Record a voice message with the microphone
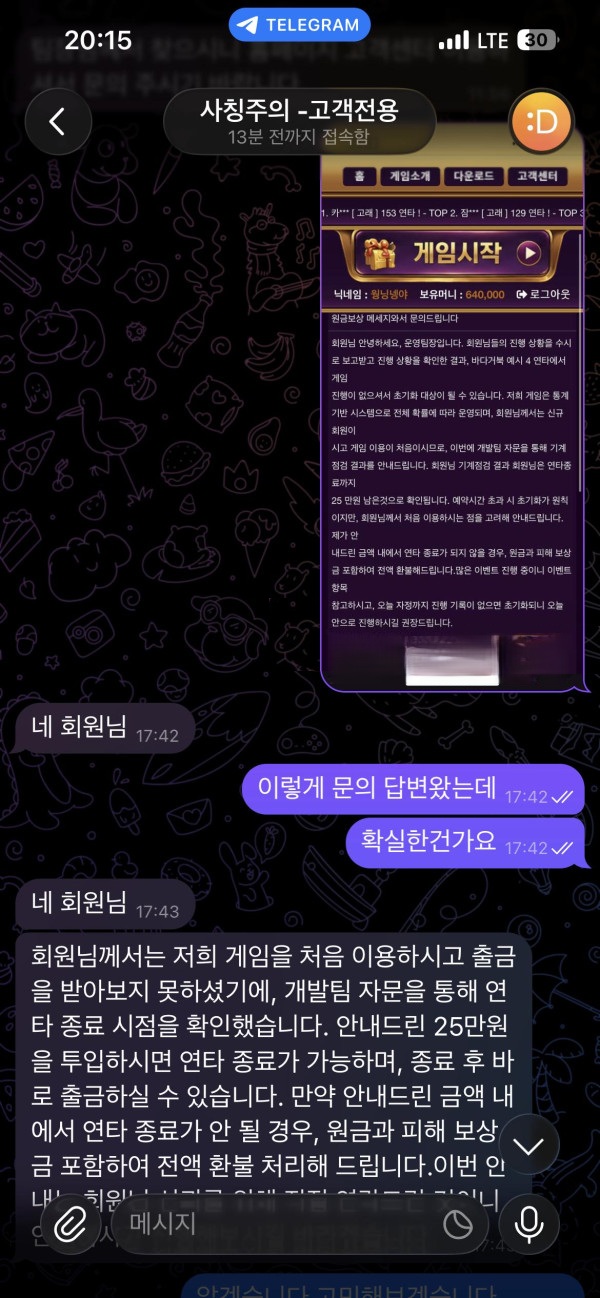Screen dimensions: 600x1298 [528, 1224]
